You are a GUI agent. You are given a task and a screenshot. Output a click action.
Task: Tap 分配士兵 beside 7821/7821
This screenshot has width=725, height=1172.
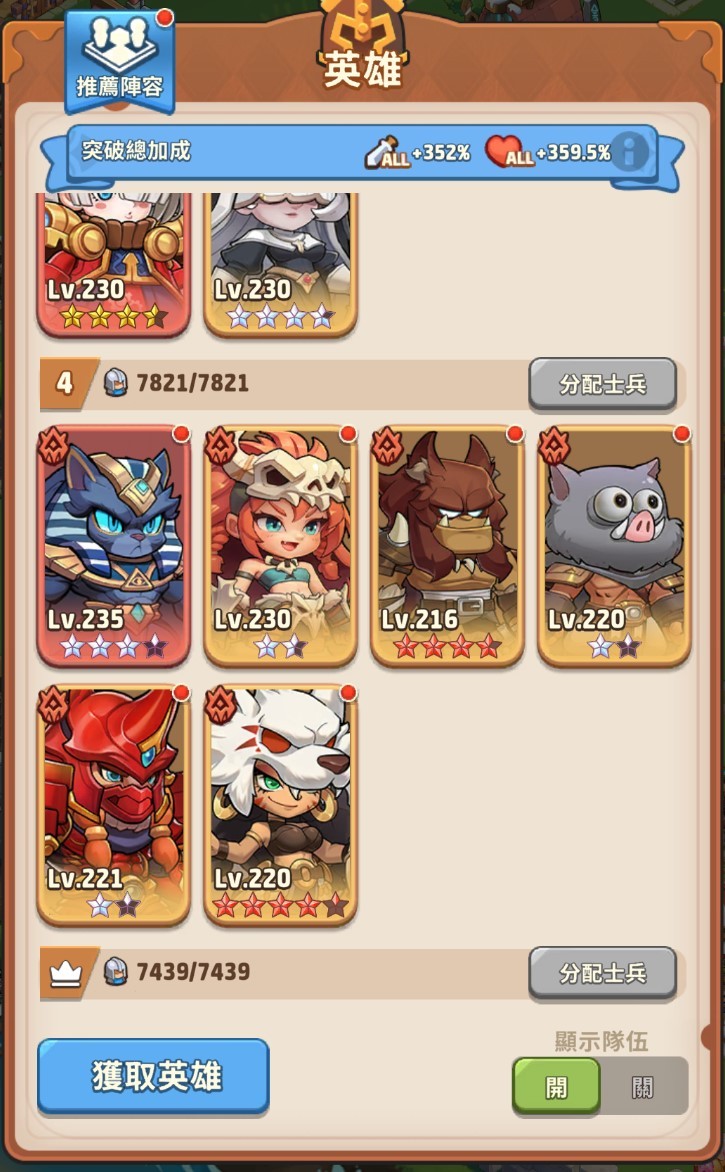(602, 385)
